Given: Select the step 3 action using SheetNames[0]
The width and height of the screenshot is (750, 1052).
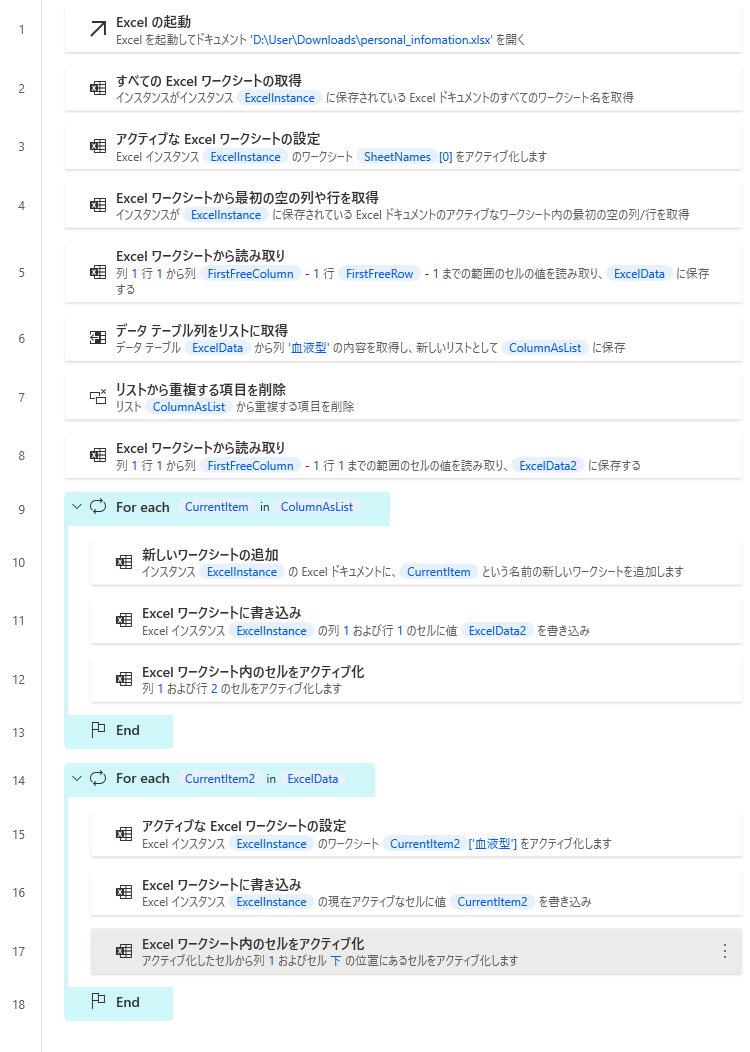Looking at the screenshot, I should click(x=400, y=146).
